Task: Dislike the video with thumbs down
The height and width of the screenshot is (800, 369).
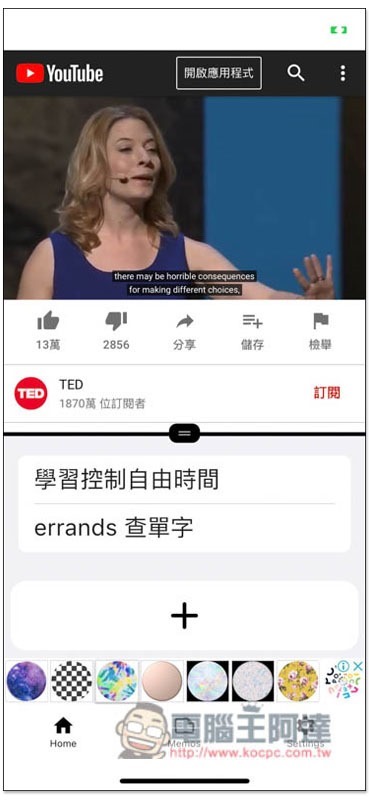Action: click(x=116, y=331)
